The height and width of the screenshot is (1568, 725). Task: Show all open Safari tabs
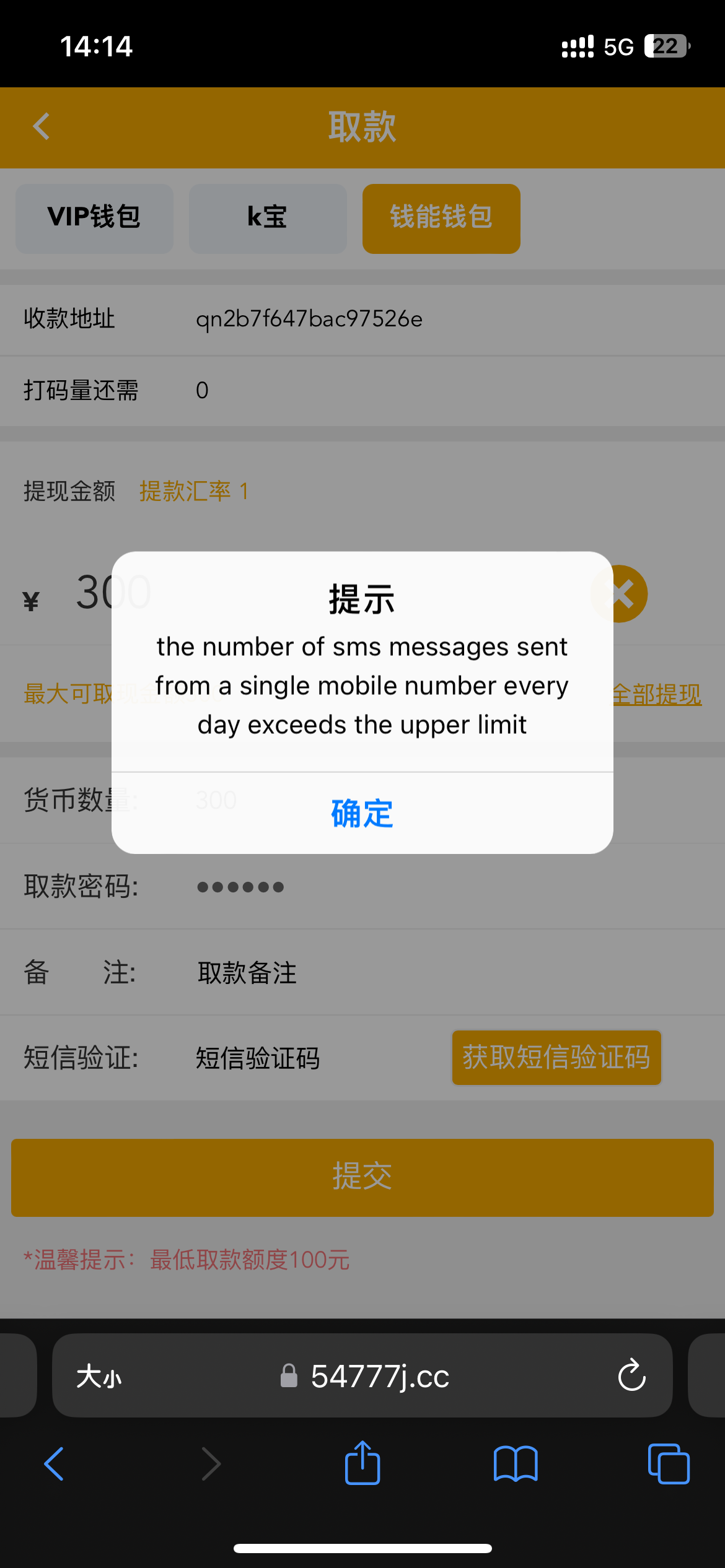pos(668,1464)
